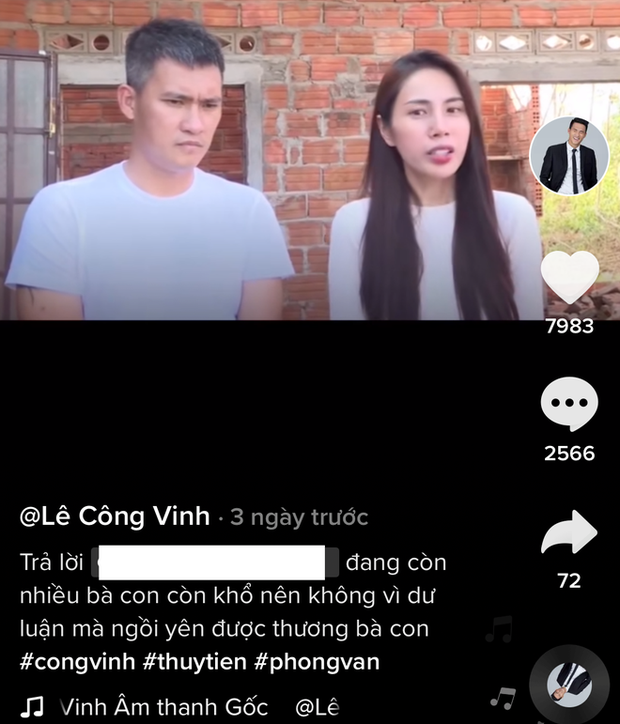This screenshot has height=724, width=620.
Task: Open the #congvinh hashtag
Action: click(76, 662)
